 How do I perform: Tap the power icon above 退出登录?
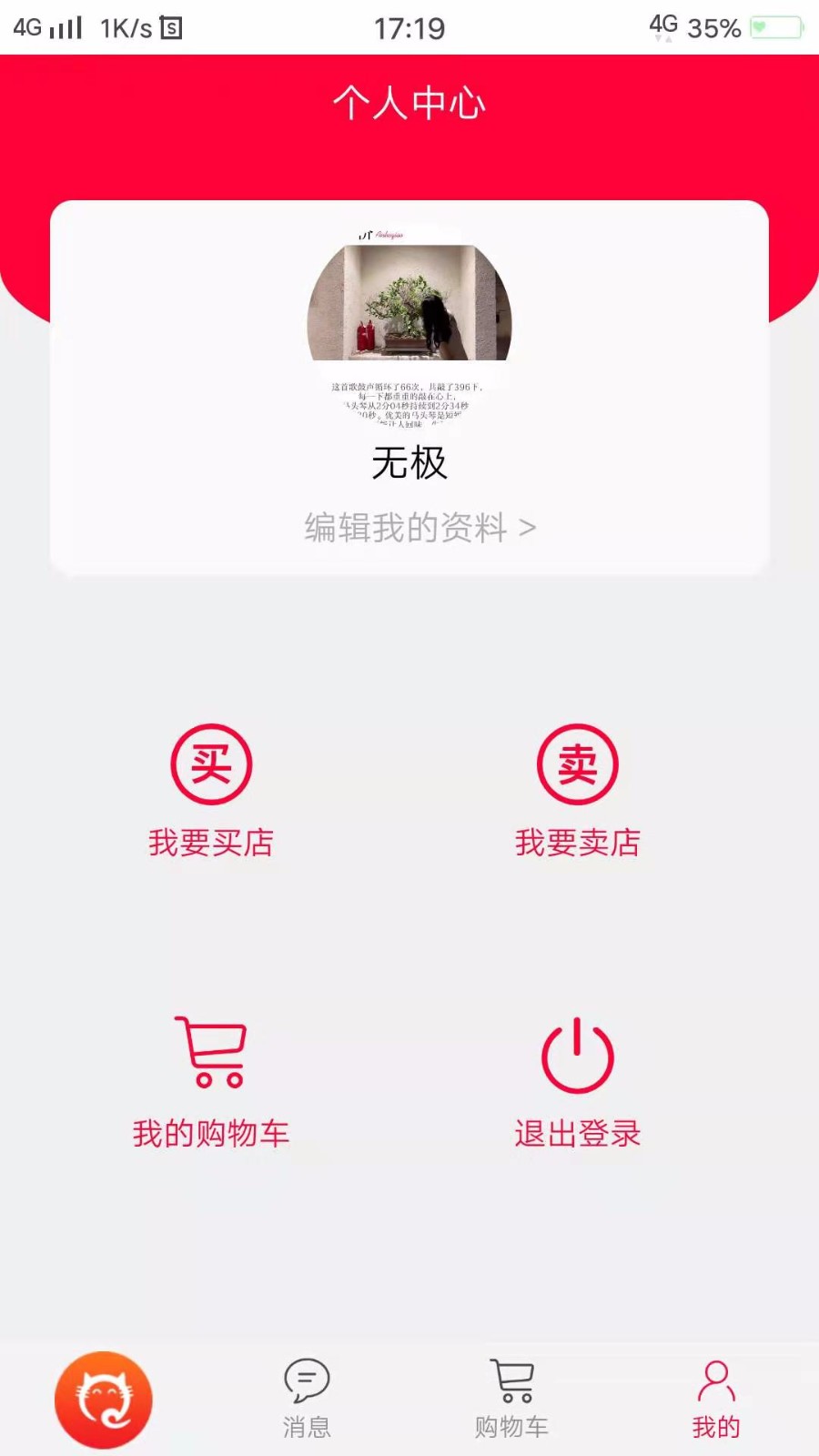point(577,1056)
